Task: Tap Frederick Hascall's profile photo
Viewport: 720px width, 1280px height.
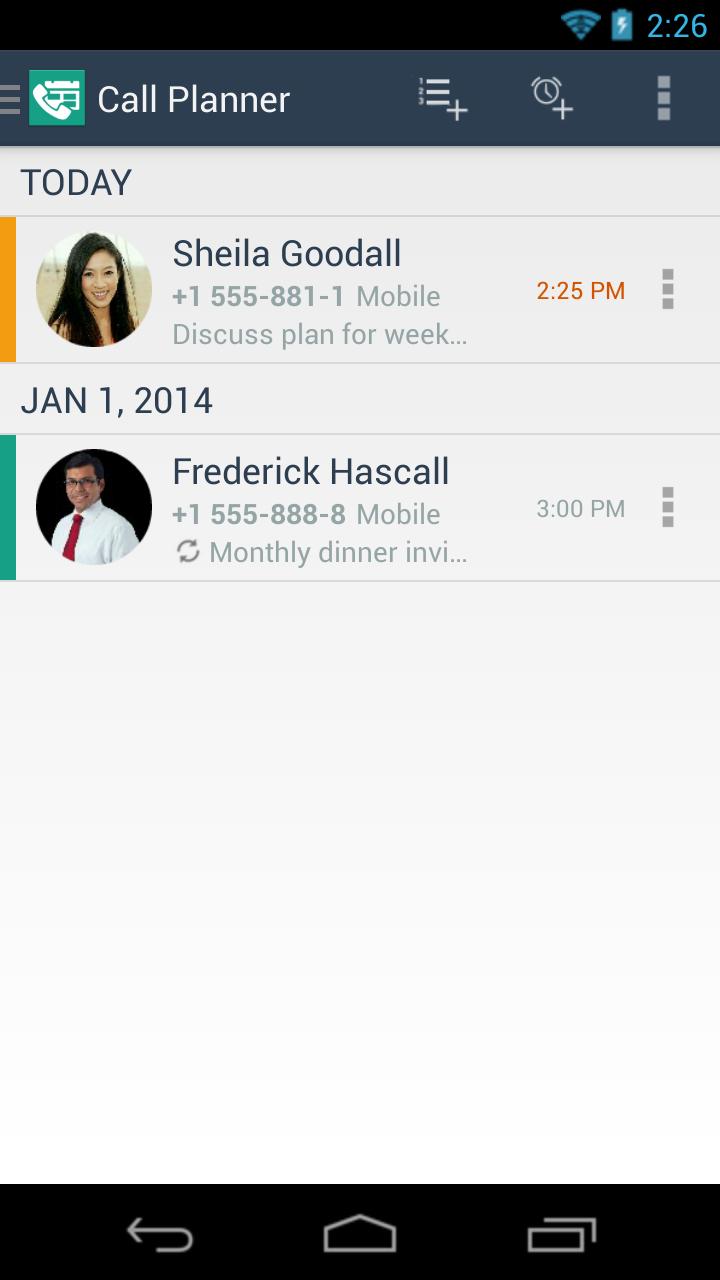Action: click(x=94, y=507)
